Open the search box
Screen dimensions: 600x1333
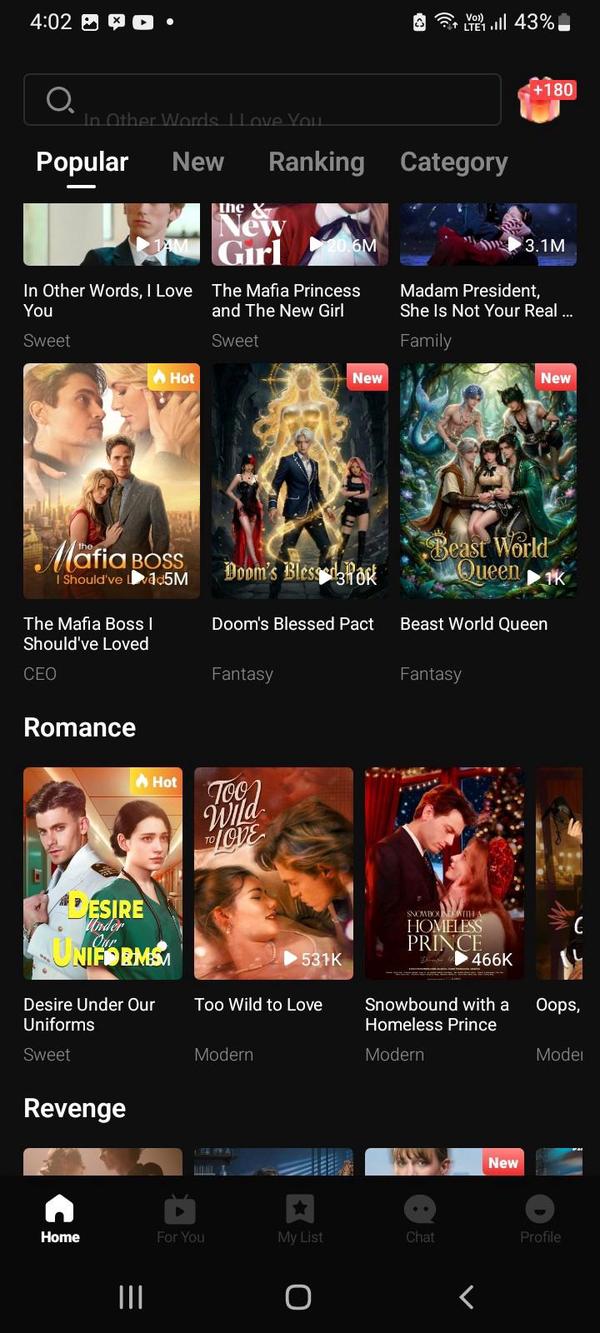pos(262,100)
